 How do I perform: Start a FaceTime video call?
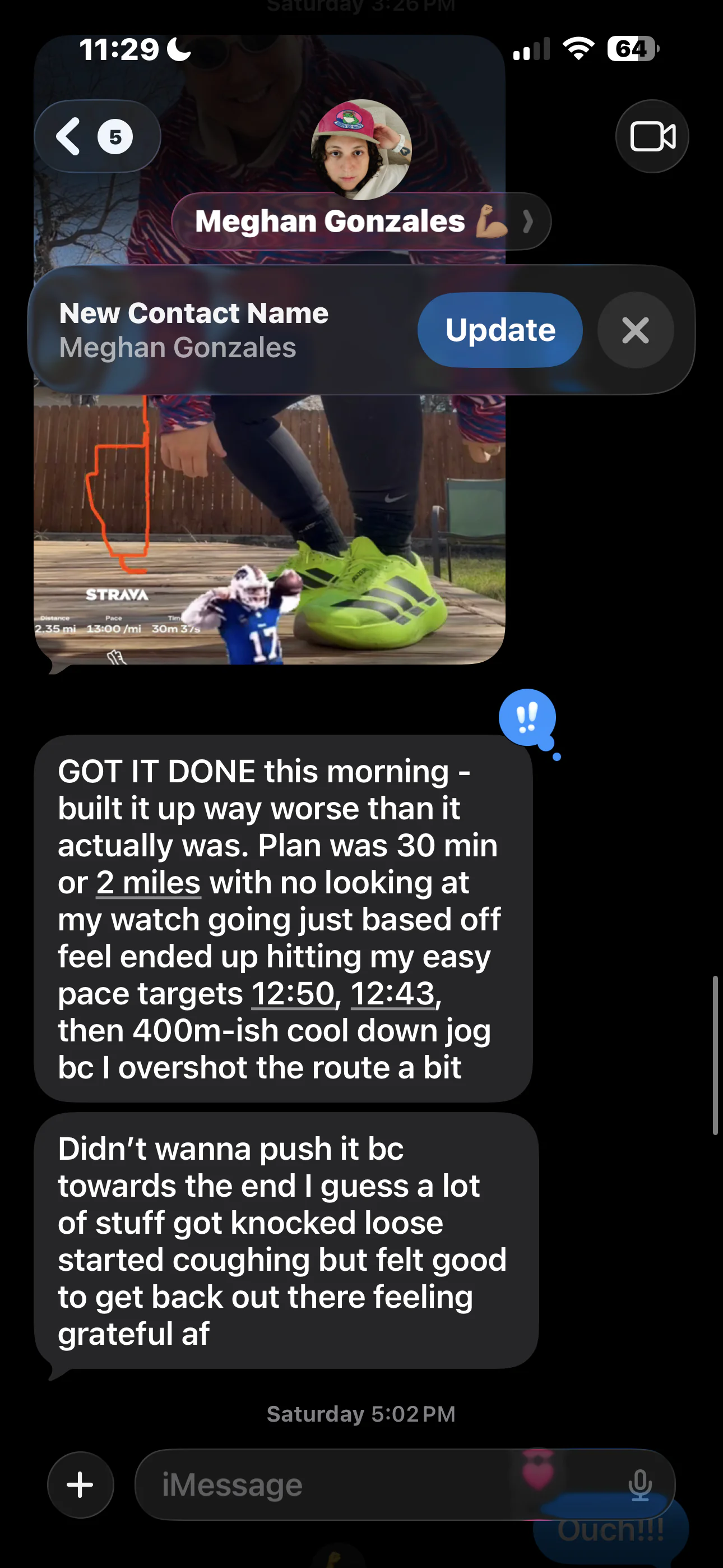click(652, 136)
